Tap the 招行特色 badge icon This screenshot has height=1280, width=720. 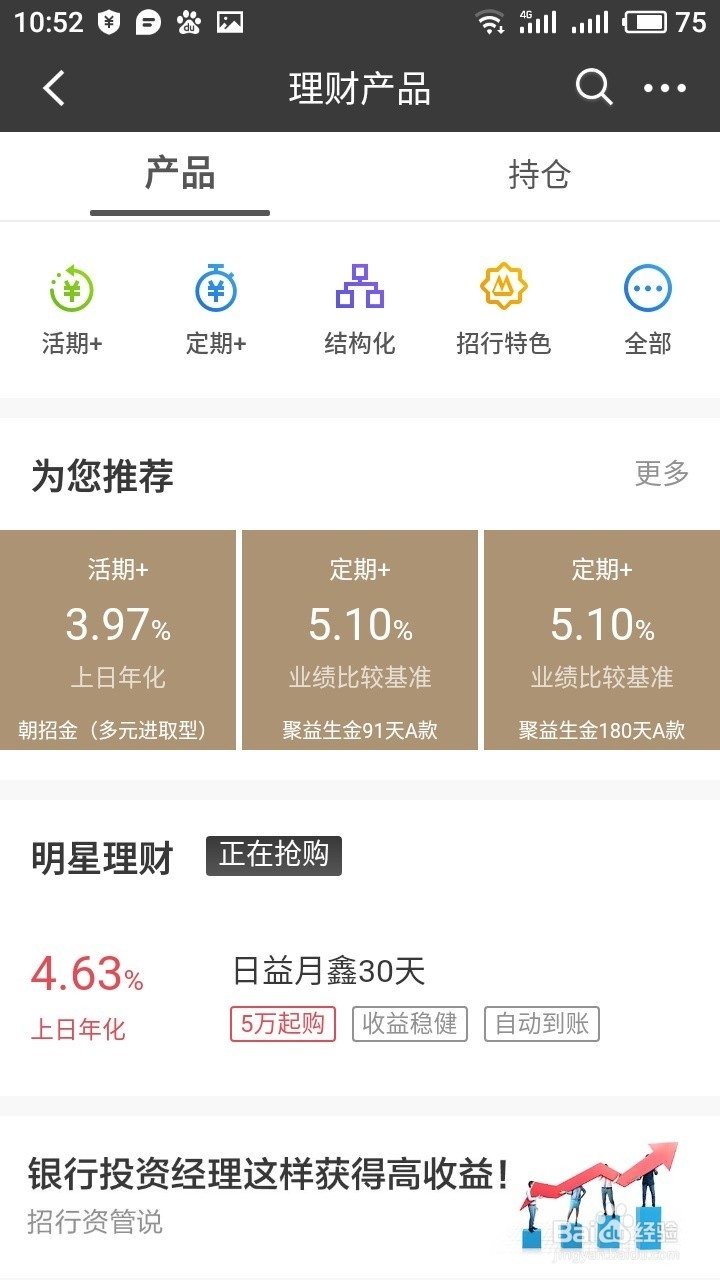click(504, 305)
